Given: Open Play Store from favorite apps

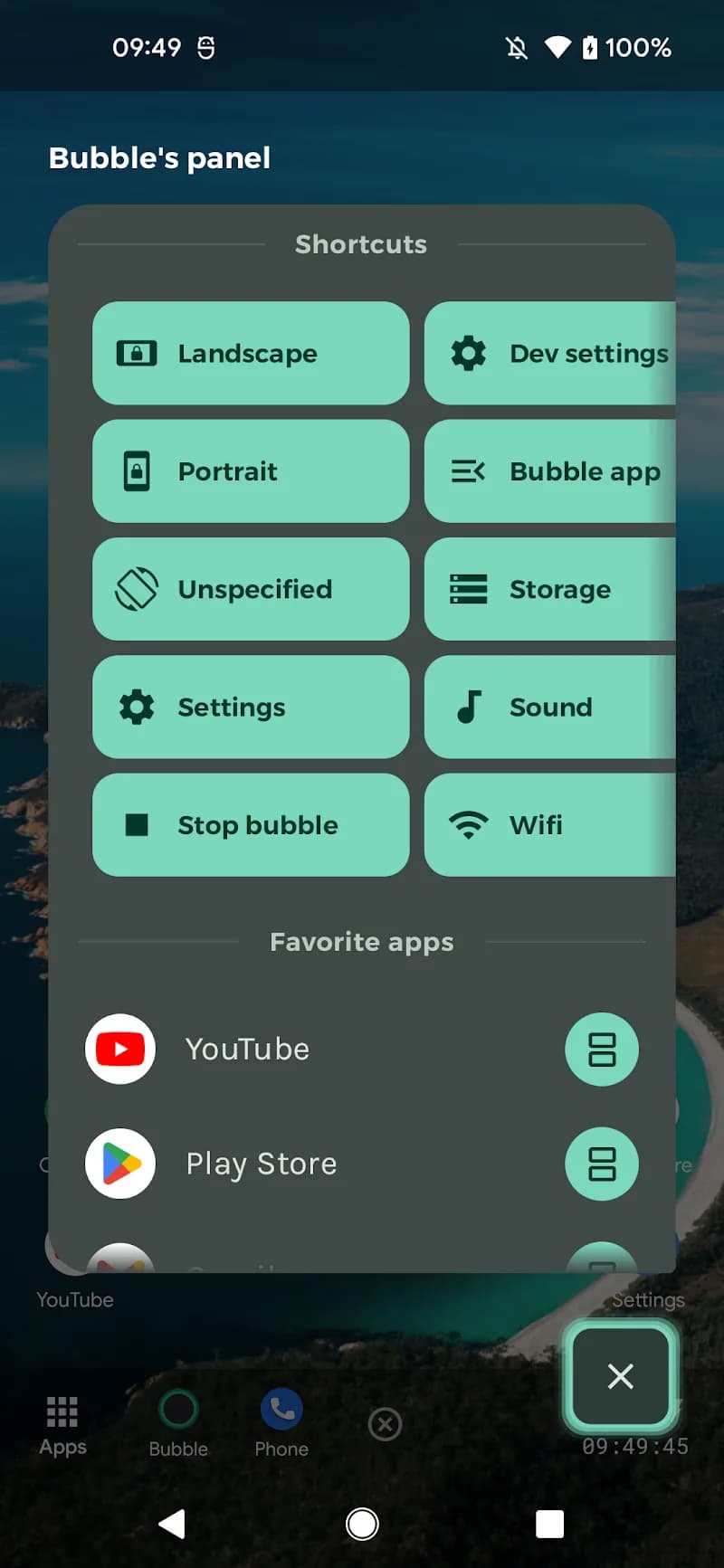Looking at the screenshot, I should point(120,1164).
